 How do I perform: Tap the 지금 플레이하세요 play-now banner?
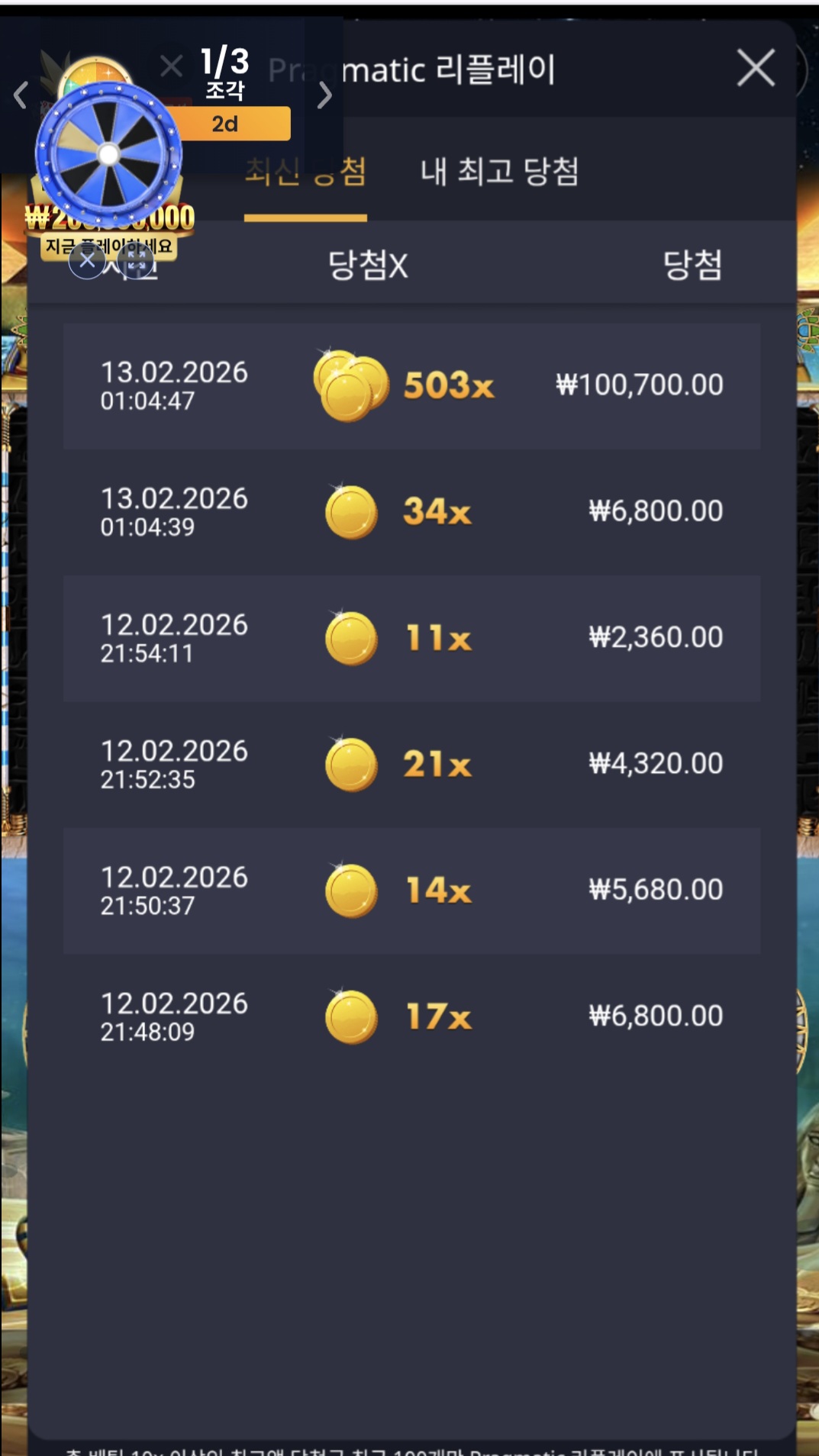click(109, 246)
